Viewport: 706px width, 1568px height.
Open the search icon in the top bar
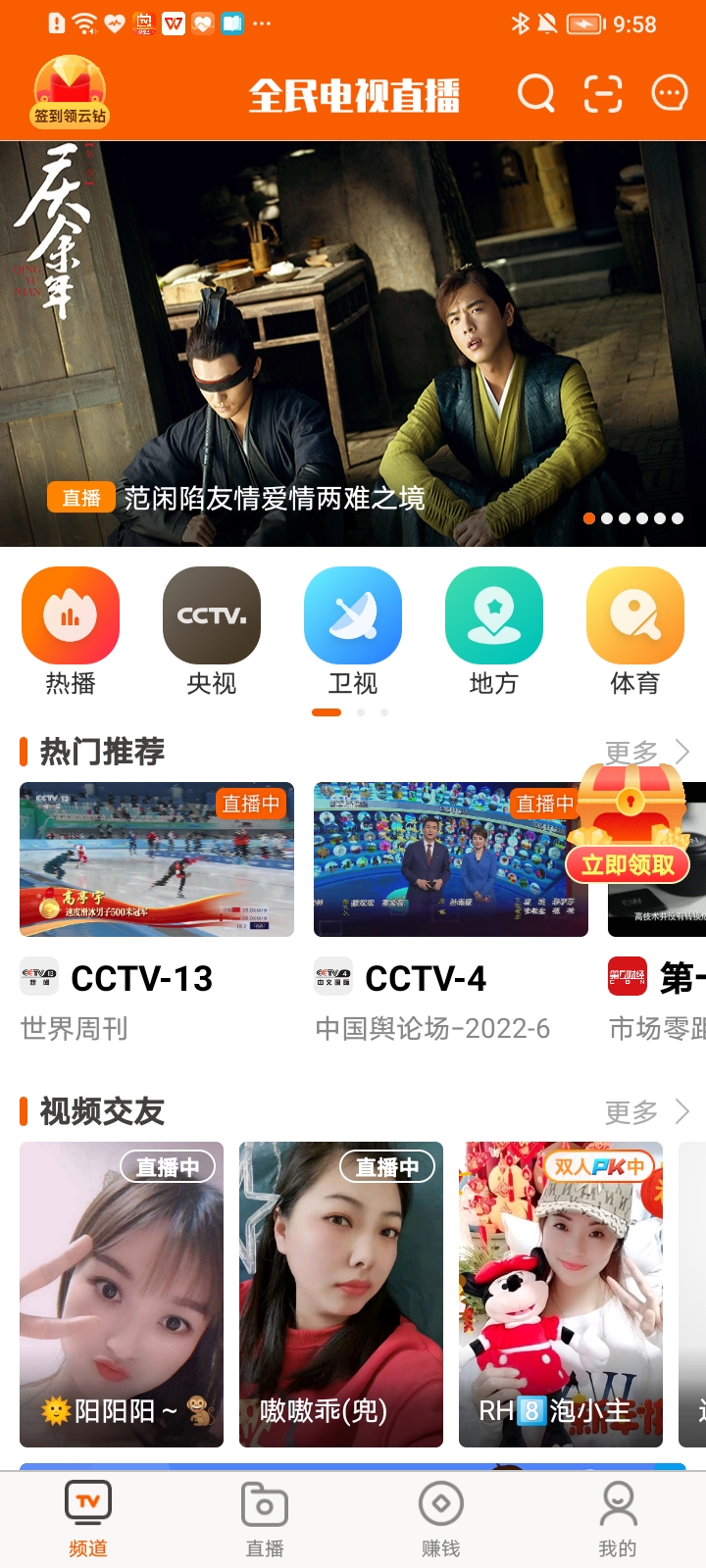535,94
